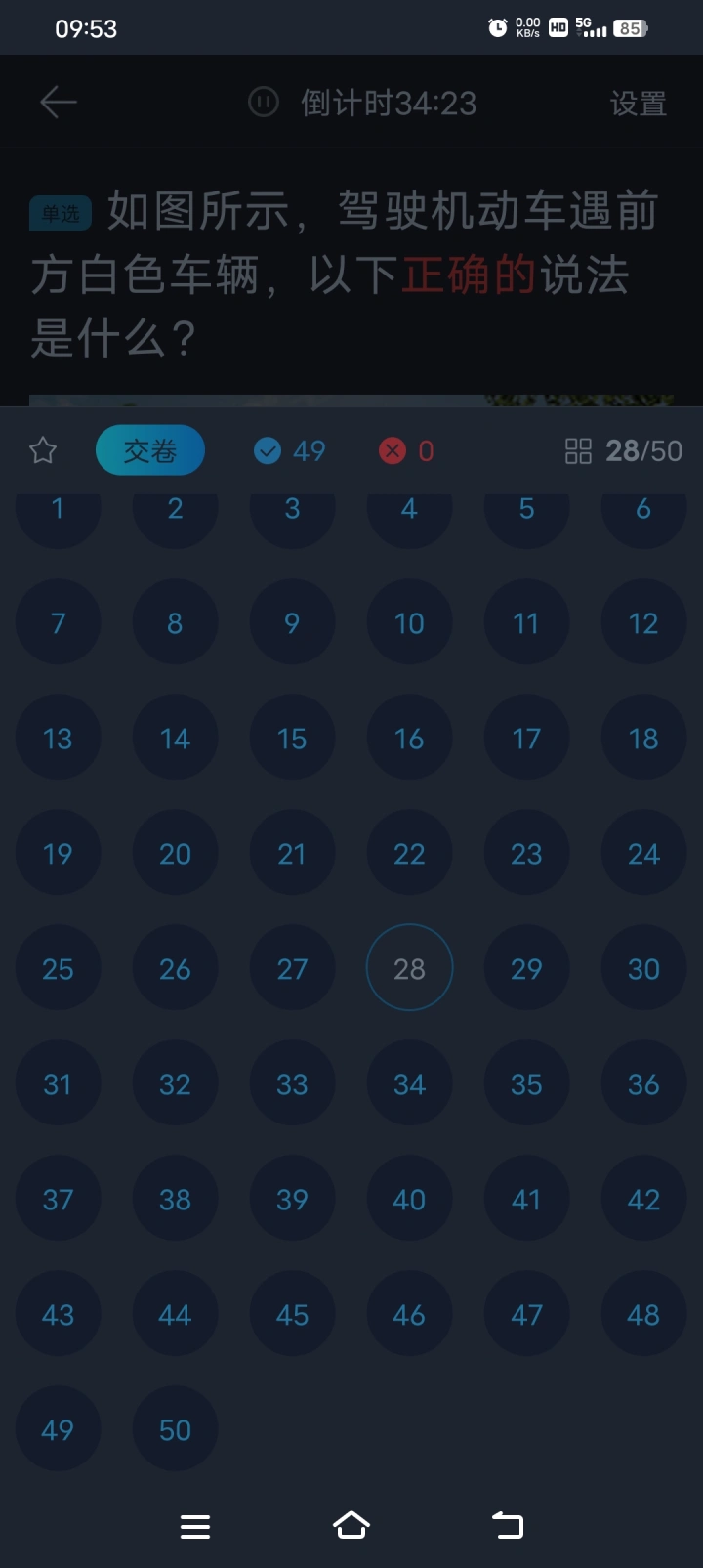Jump to question 10

pyautogui.click(x=409, y=623)
